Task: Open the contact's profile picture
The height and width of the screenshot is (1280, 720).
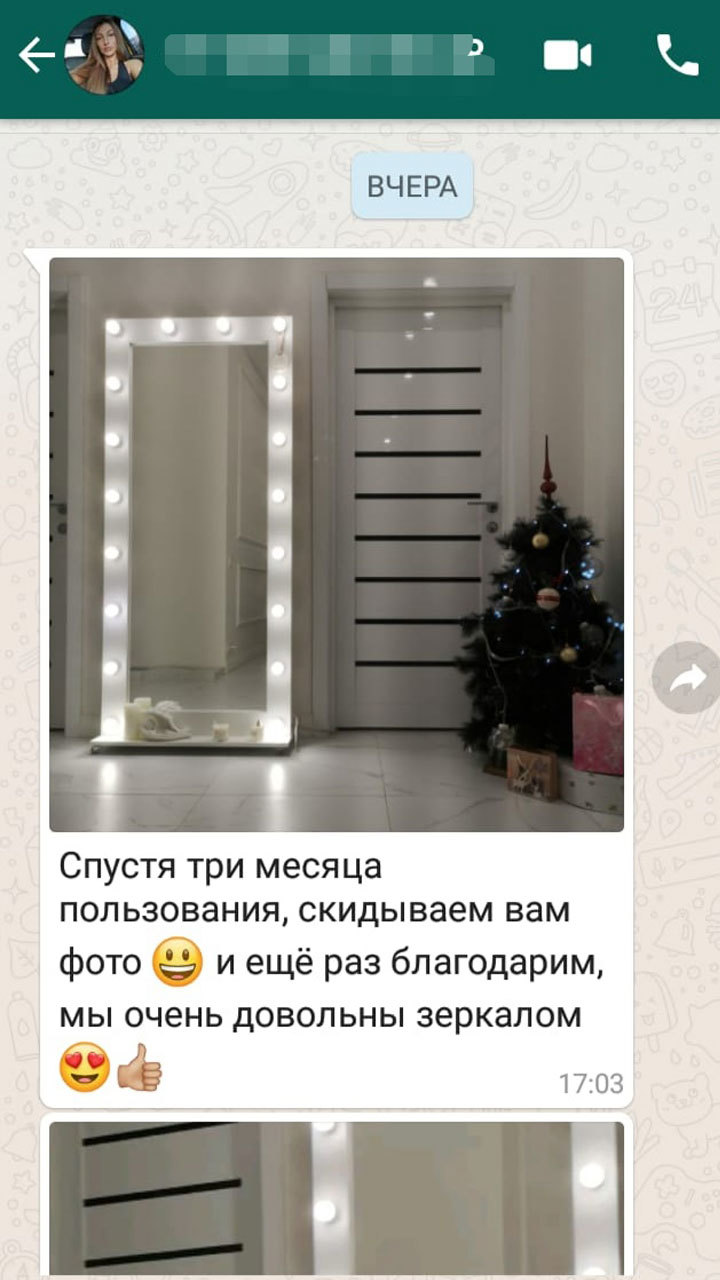Action: (x=104, y=55)
